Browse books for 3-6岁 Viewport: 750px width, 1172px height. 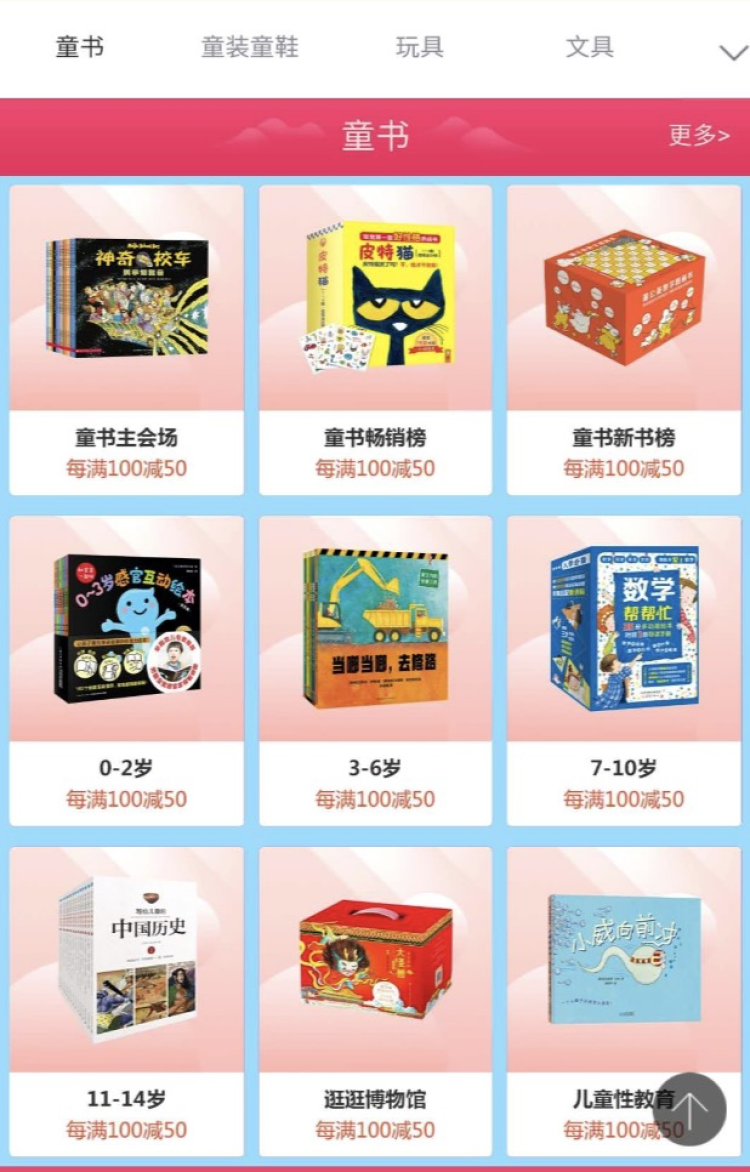[x=375, y=670]
